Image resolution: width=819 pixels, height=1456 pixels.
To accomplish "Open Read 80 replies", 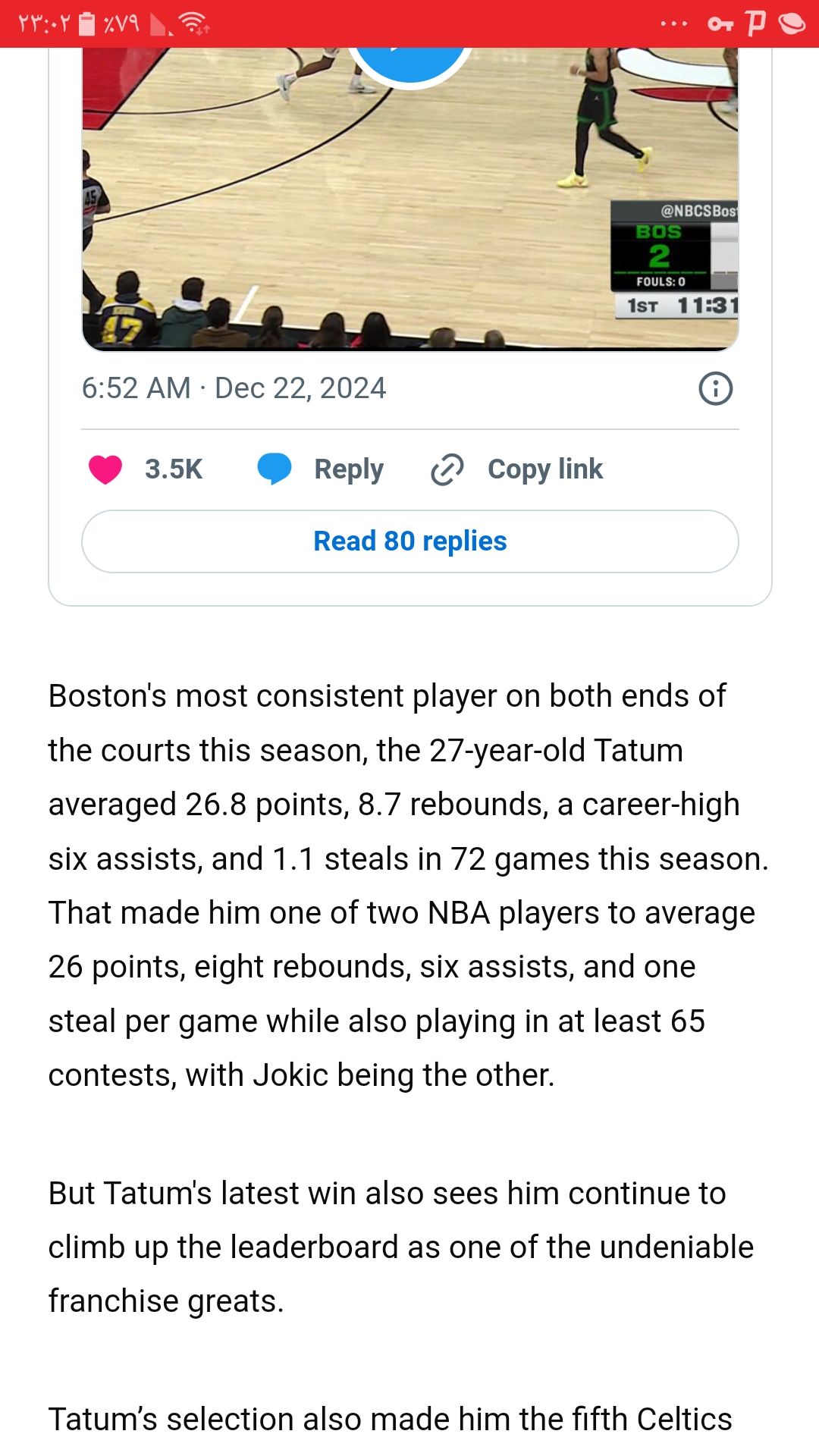I will 410,541.
